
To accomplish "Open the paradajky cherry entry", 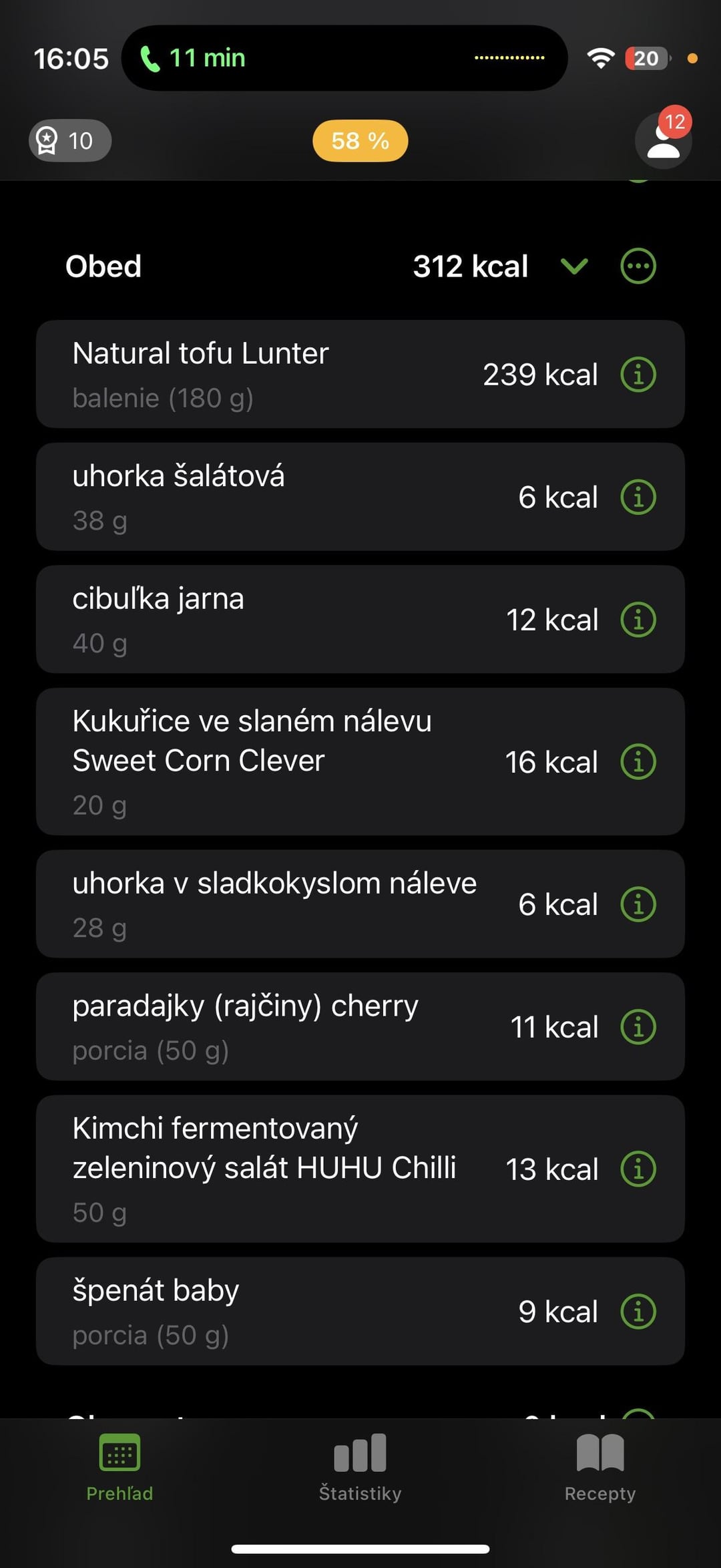I will click(267, 1026).
